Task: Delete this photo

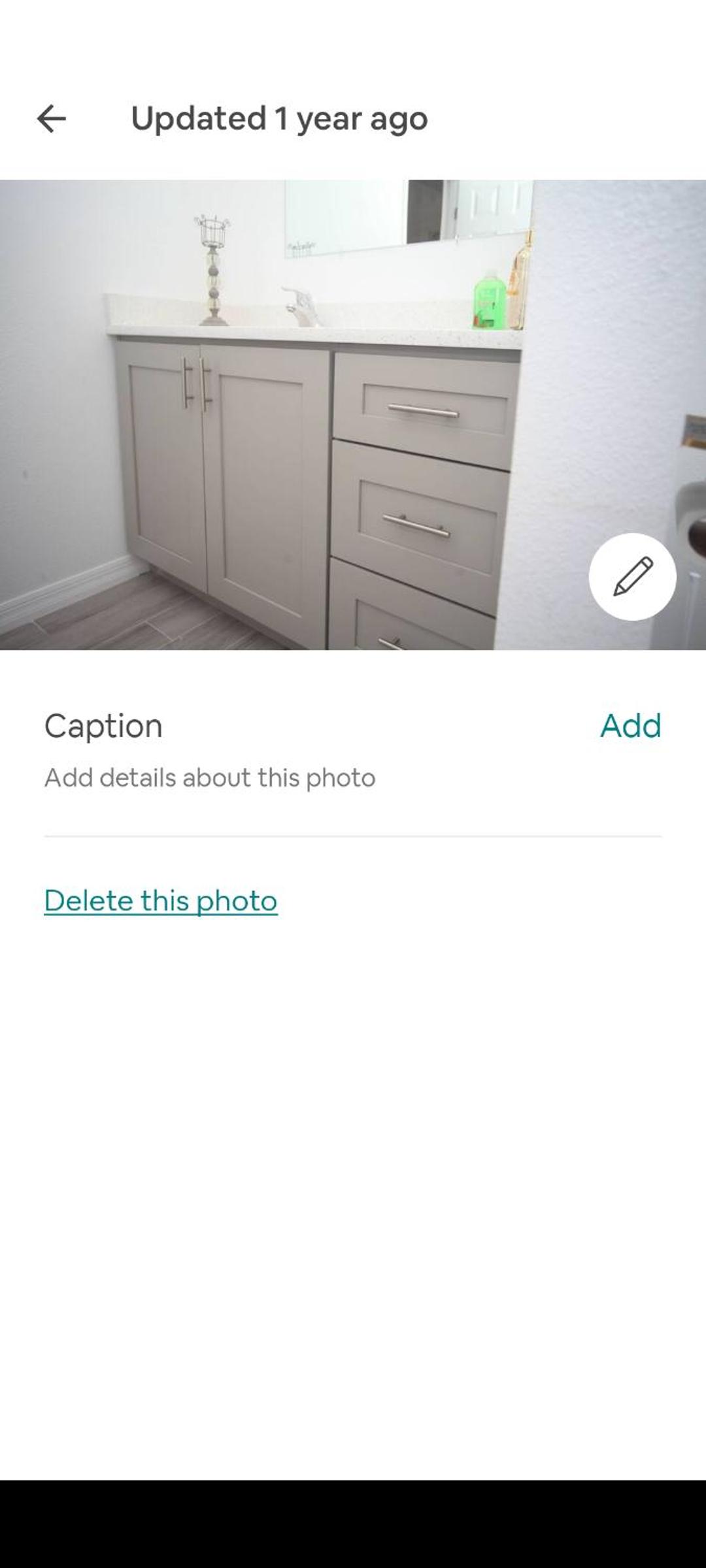Action: coord(161,900)
